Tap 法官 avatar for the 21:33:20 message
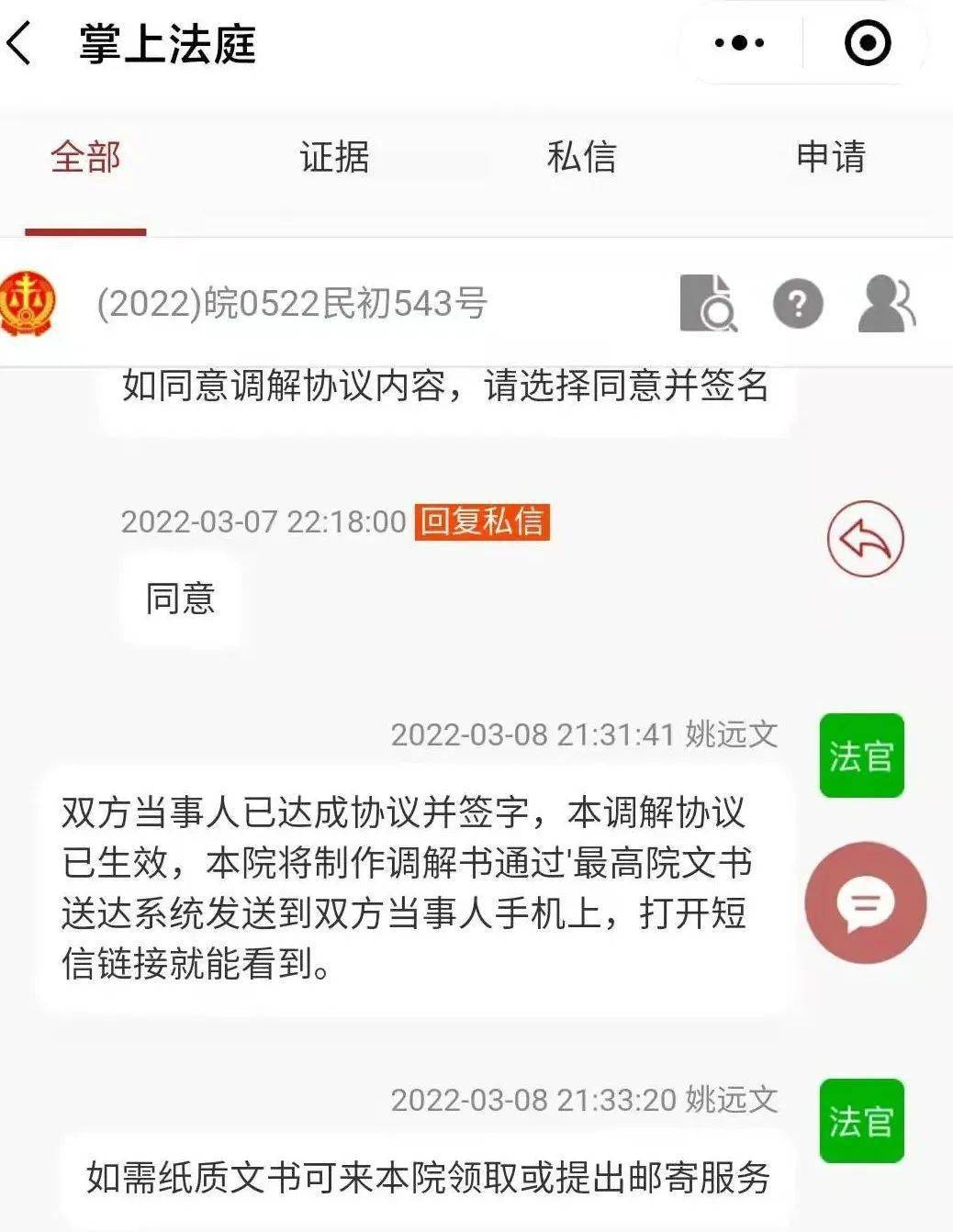The image size is (953, 1232). point(861,1121)
